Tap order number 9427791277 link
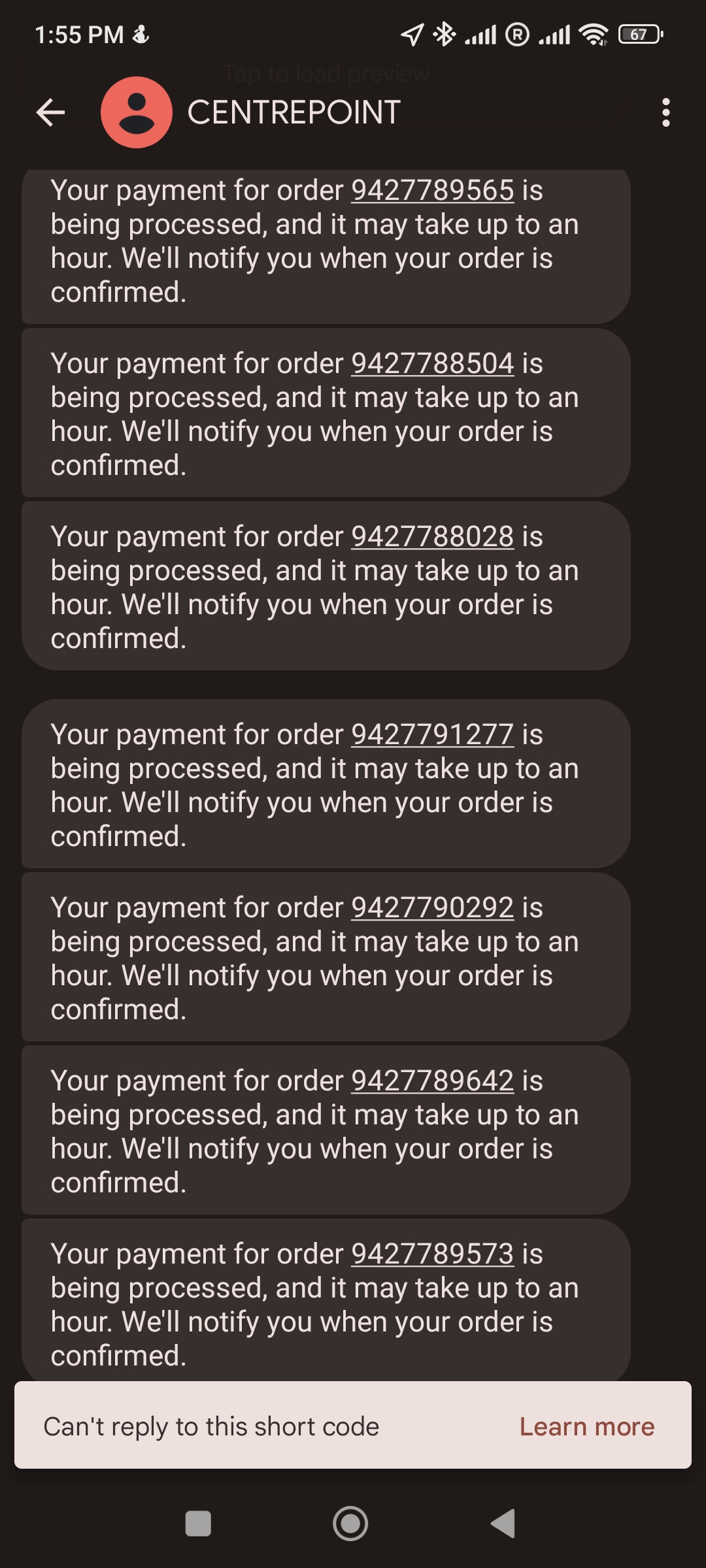 pos(432,735)
